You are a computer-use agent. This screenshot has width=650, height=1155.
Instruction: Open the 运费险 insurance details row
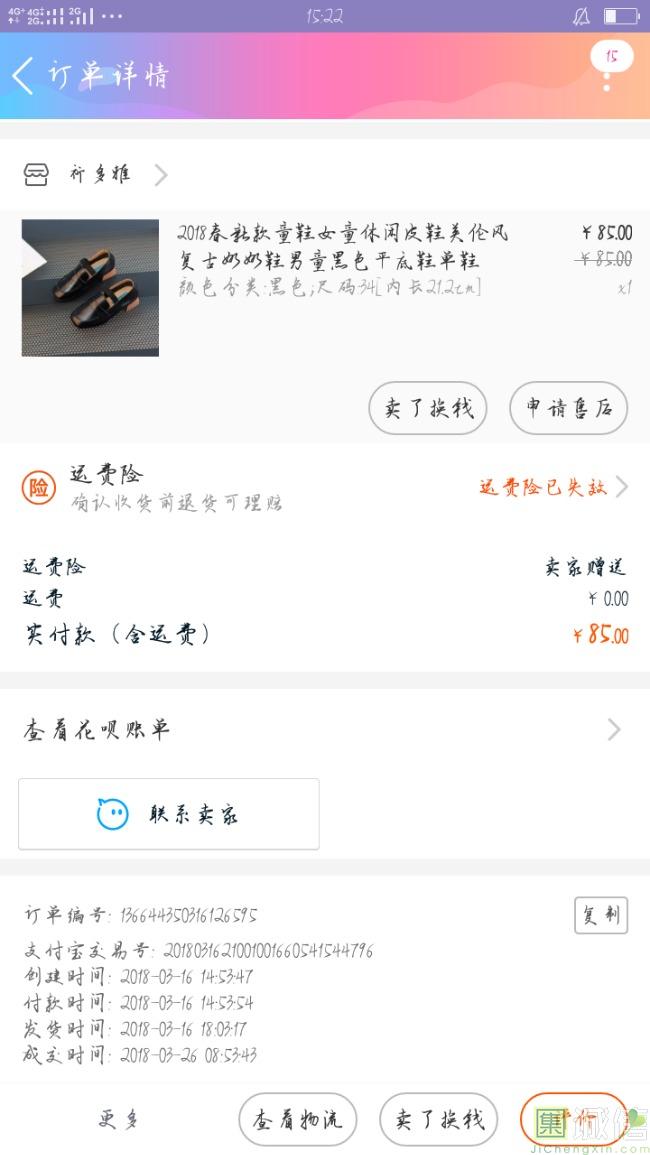click(325, 488)
